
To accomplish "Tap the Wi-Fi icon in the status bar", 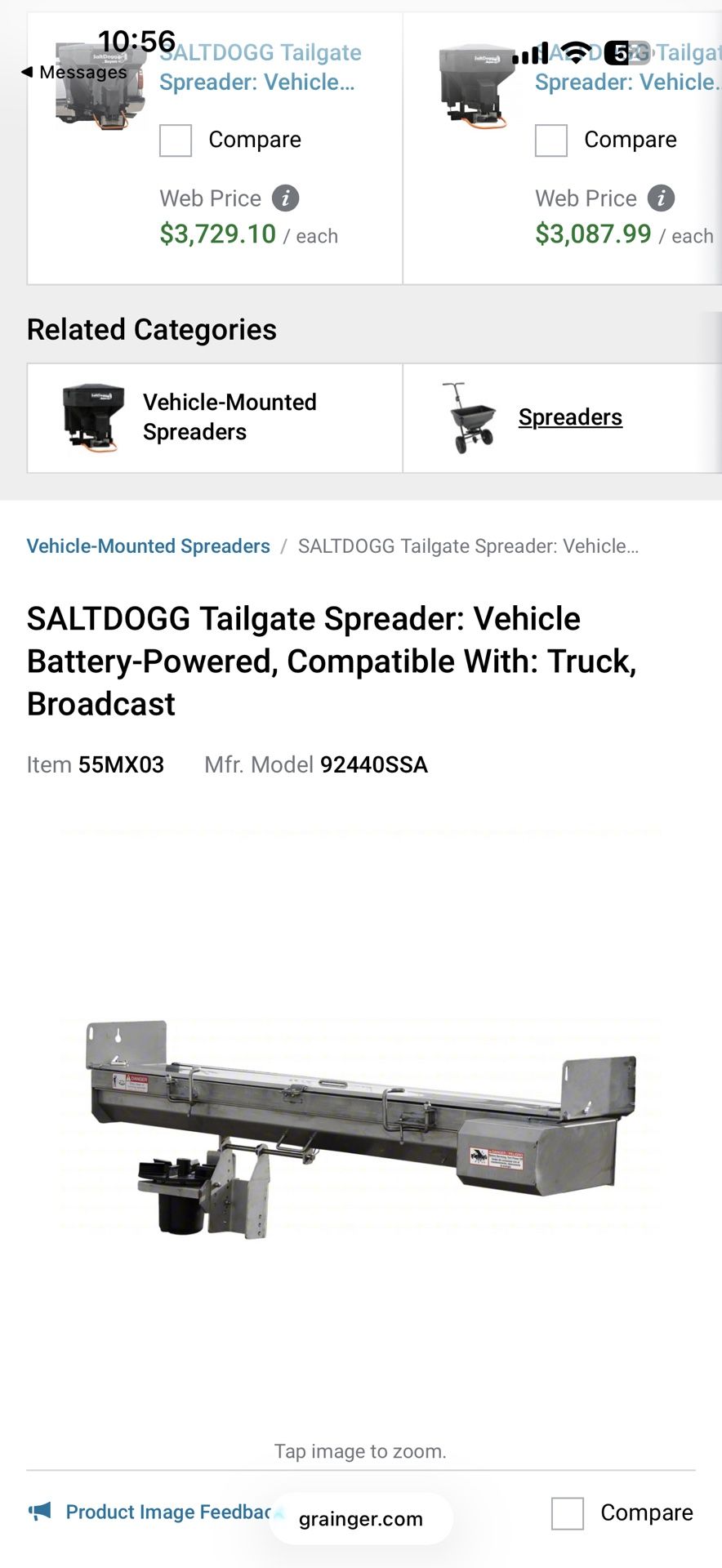I will pos(577,53).
